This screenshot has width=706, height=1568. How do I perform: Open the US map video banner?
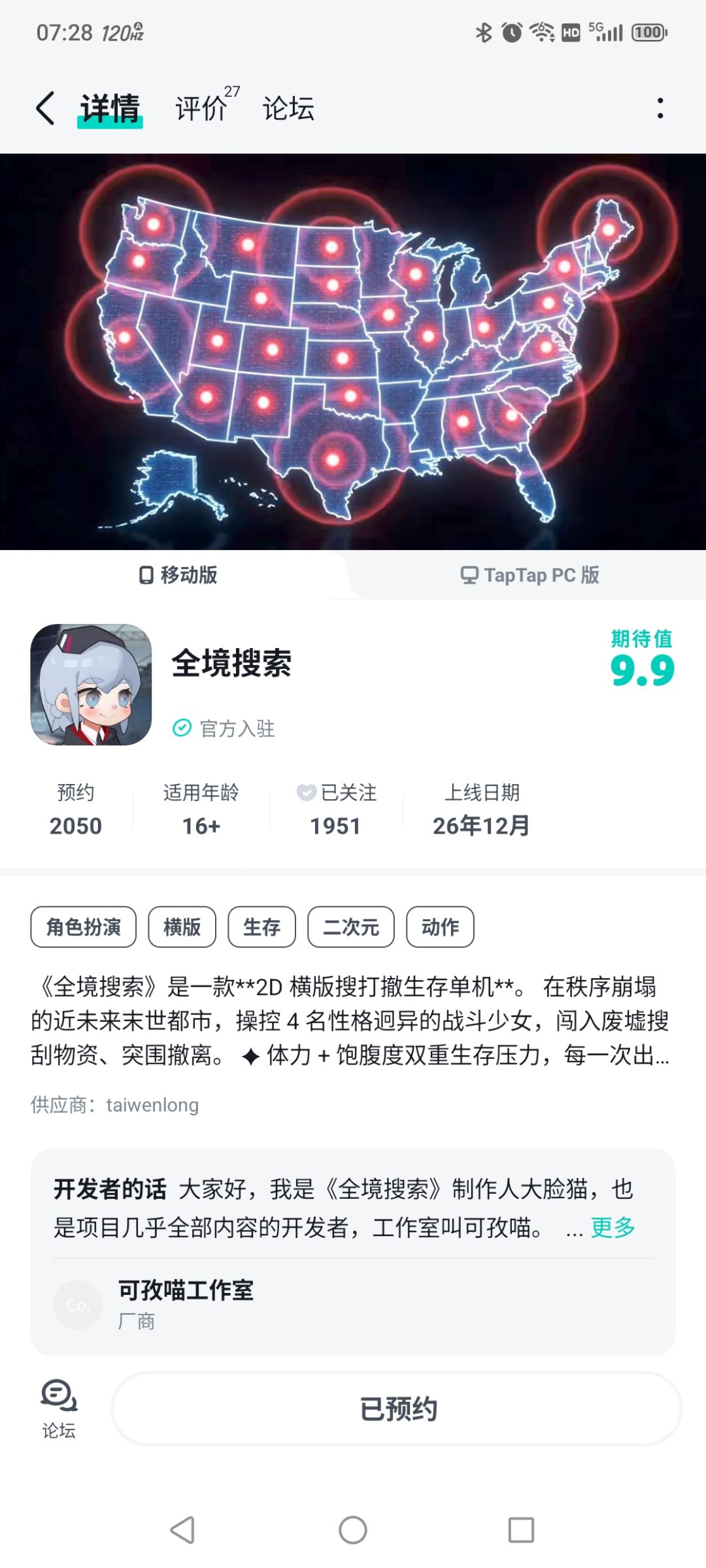coord(353,351)
